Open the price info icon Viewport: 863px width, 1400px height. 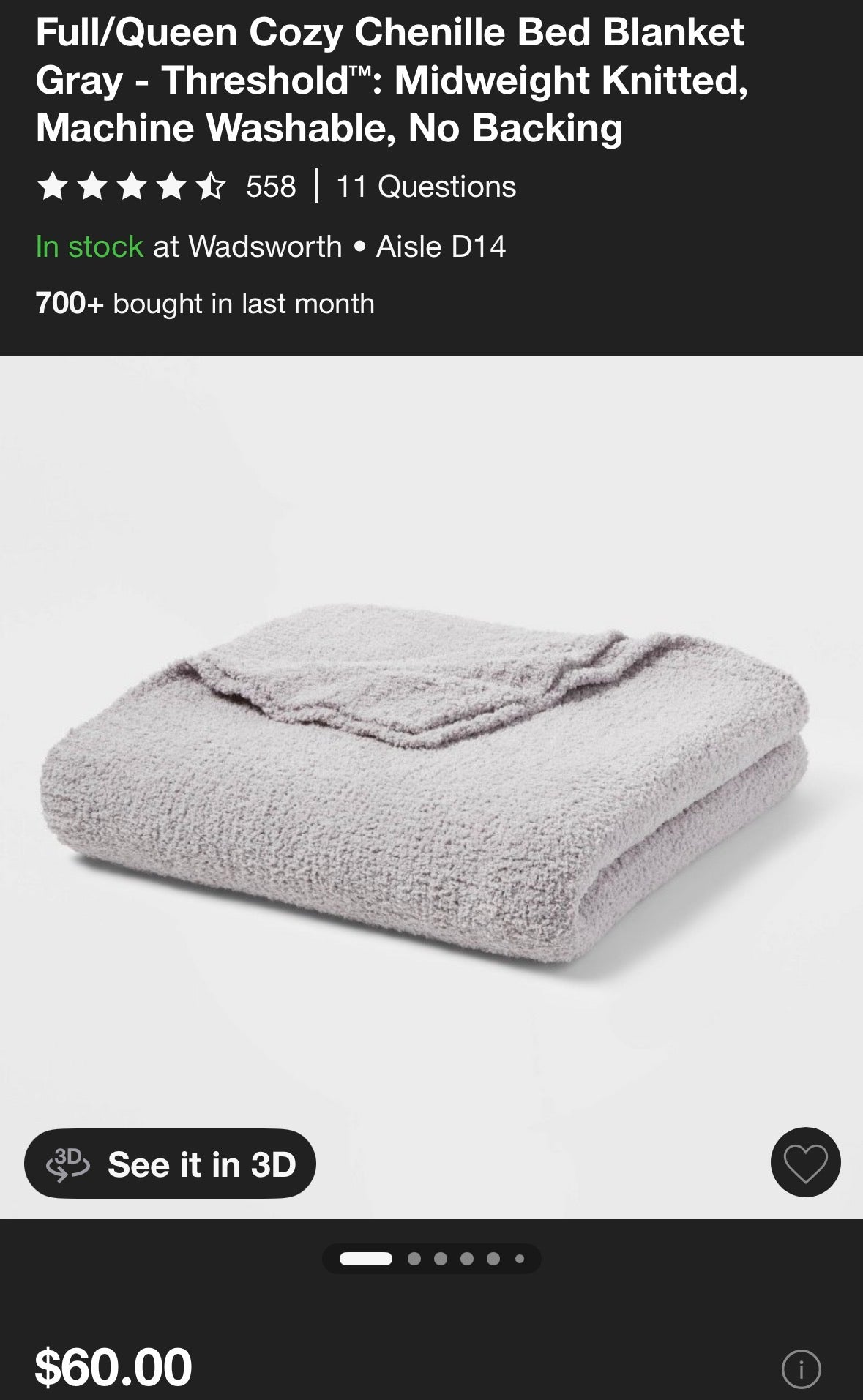pos(801,1369)
